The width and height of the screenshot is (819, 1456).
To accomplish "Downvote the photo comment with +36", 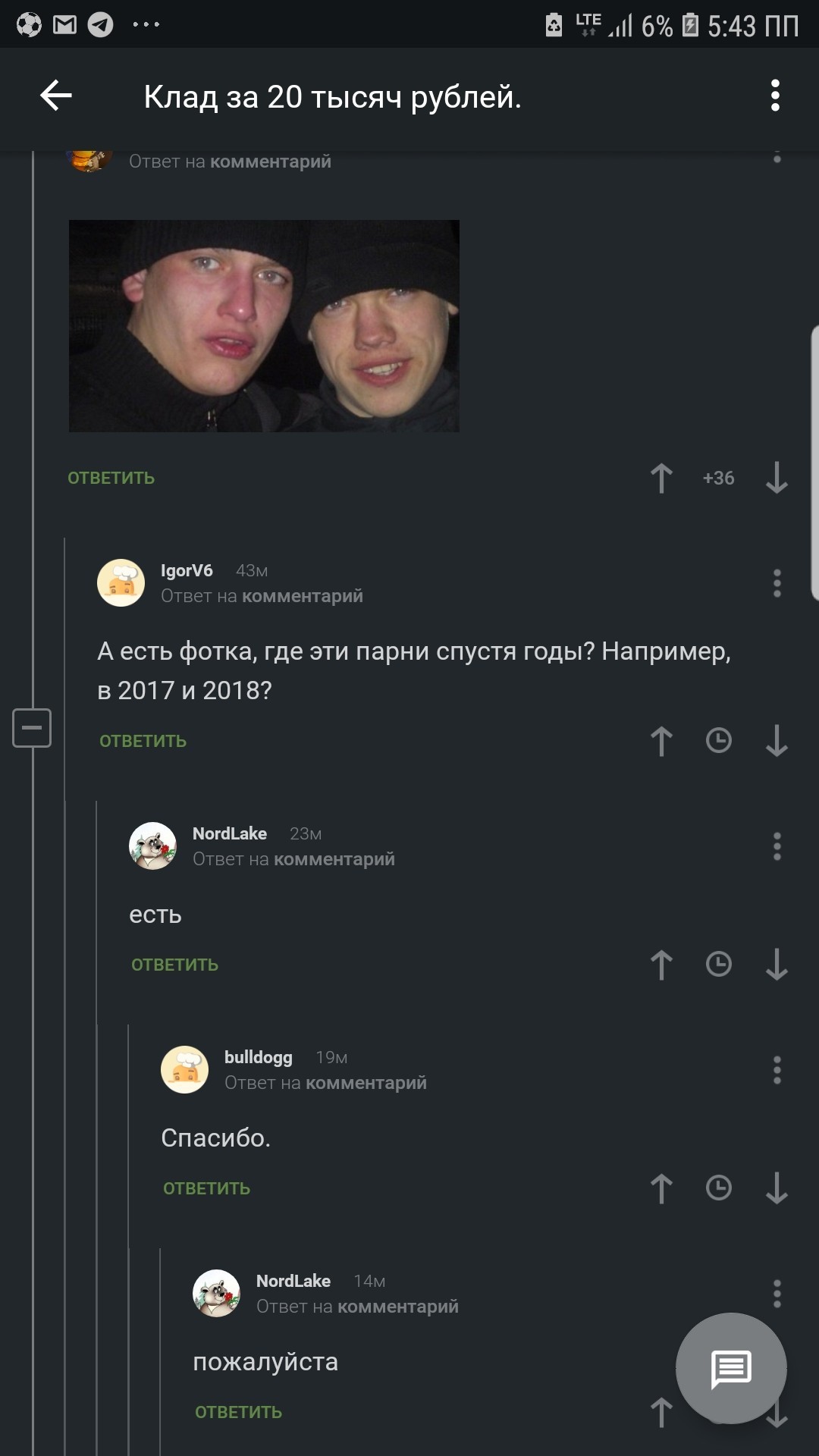I will point(777,478).
